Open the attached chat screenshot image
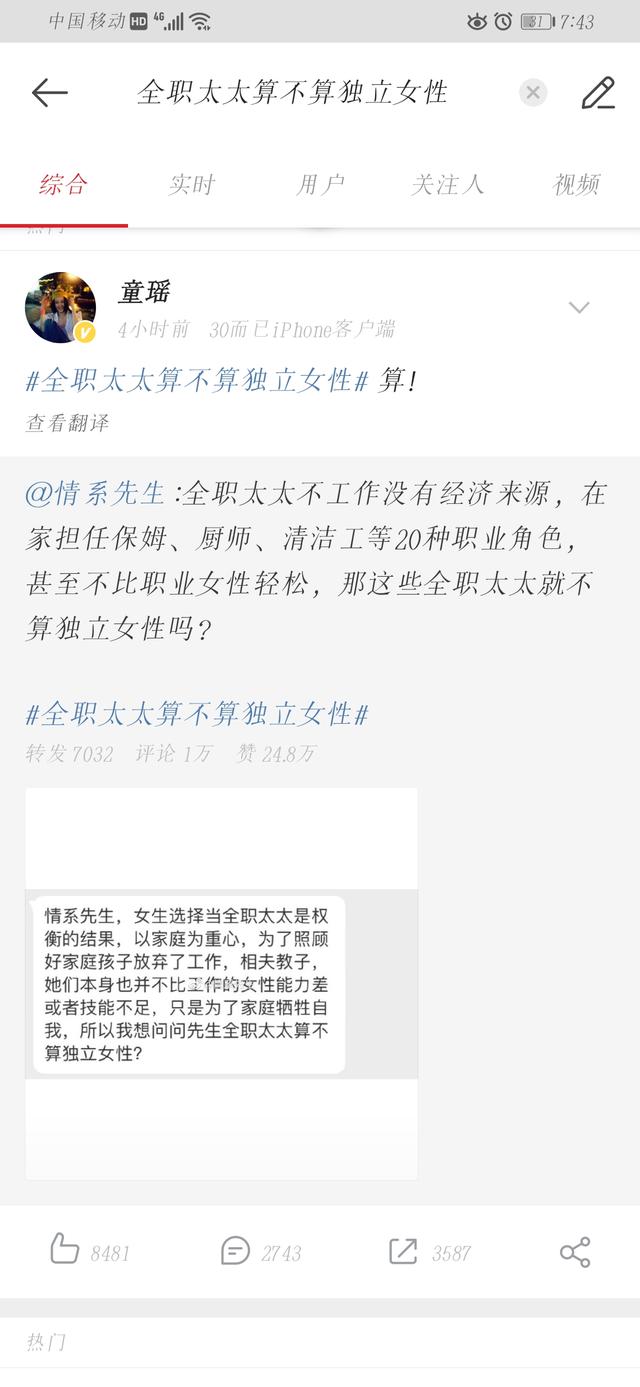Screen dimensions: 640x1387 point(221,984)
